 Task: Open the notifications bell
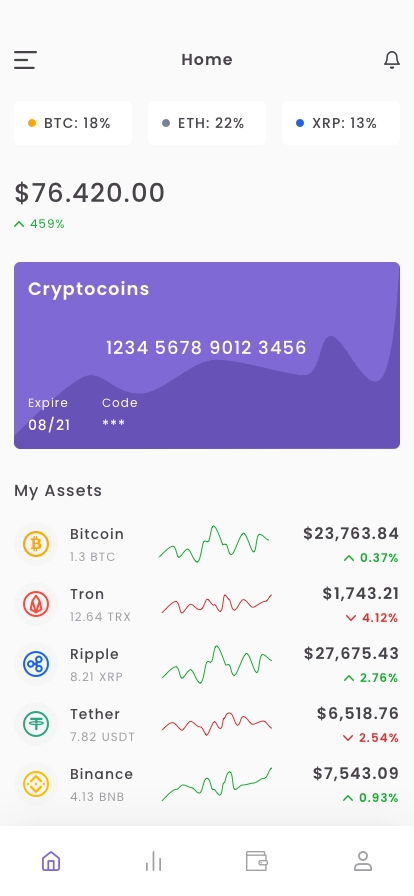point(391,60)
